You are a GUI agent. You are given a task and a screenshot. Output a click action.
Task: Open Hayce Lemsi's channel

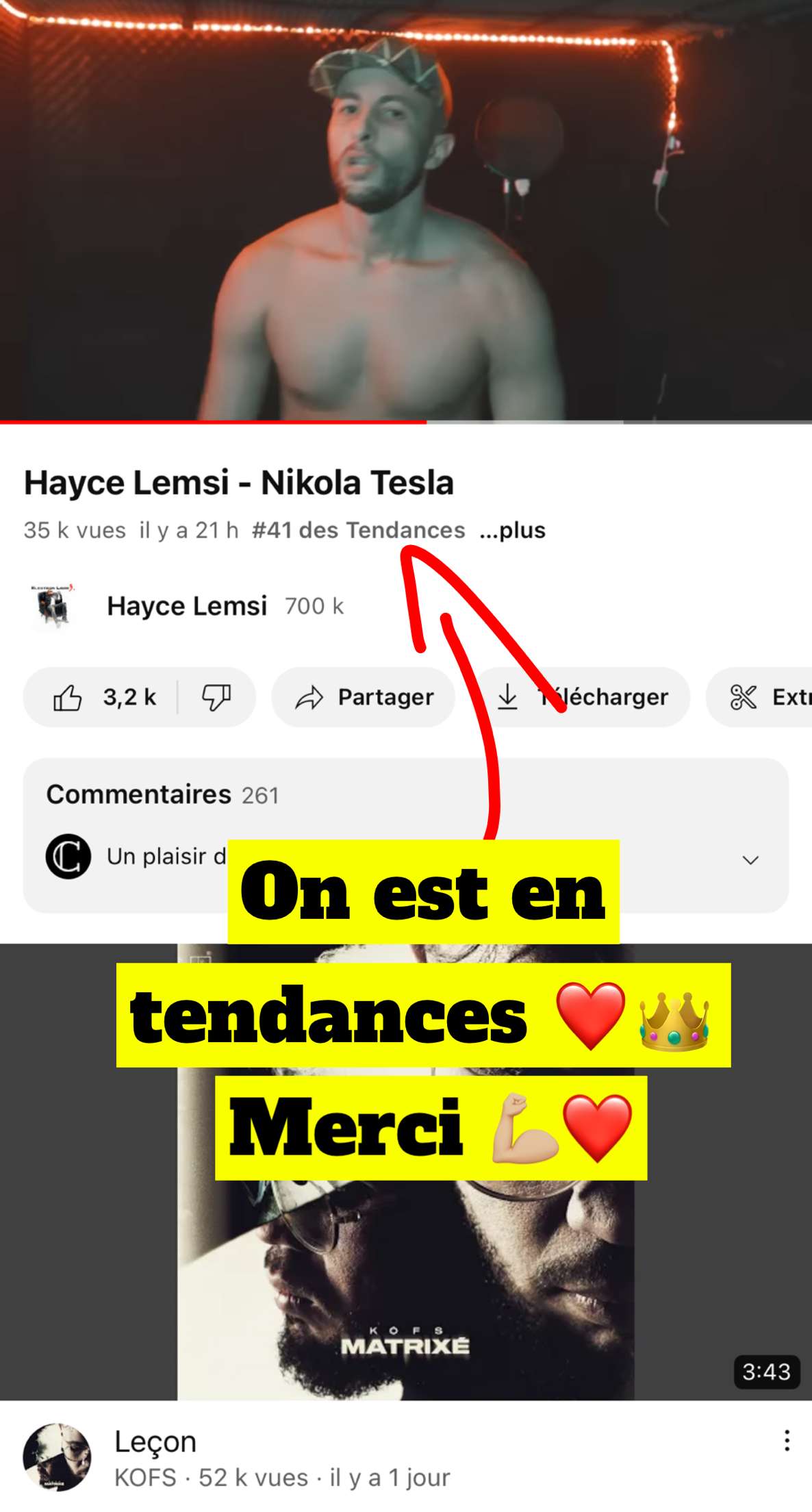pos(186,606)
